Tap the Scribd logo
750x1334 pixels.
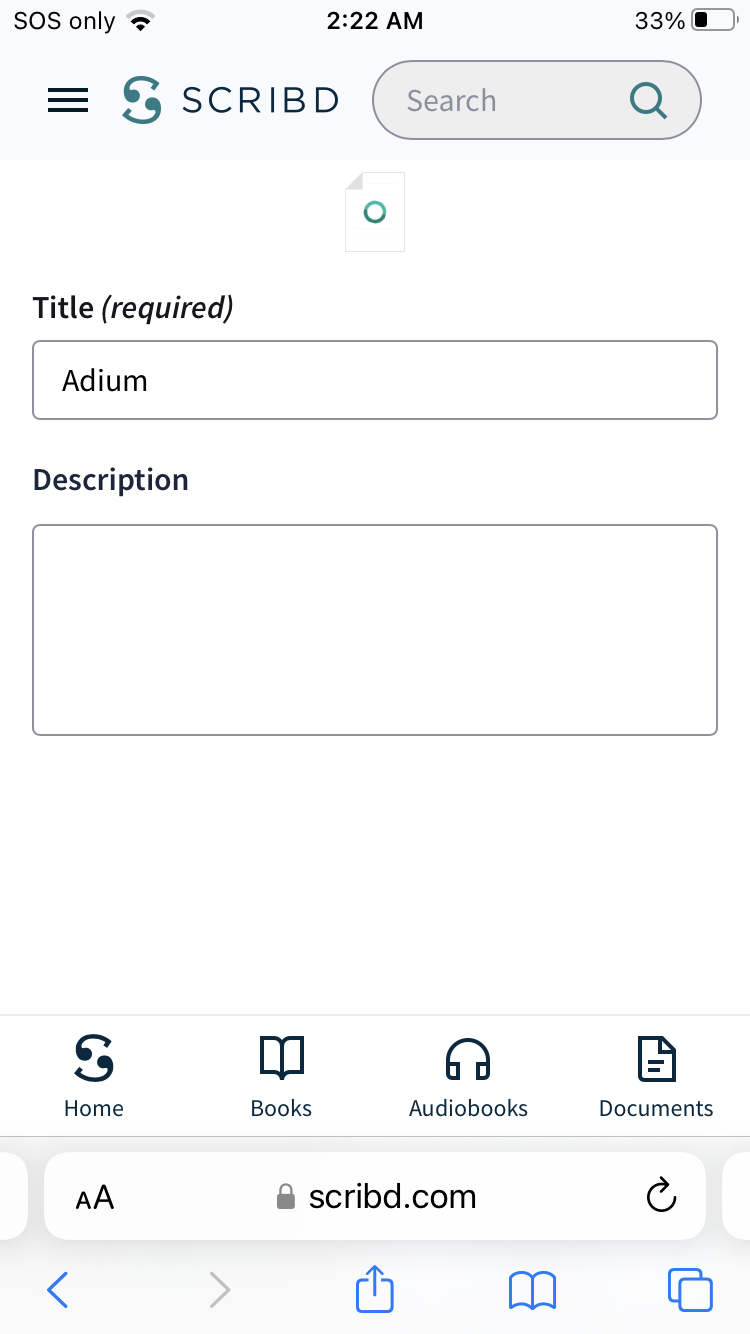230,100
